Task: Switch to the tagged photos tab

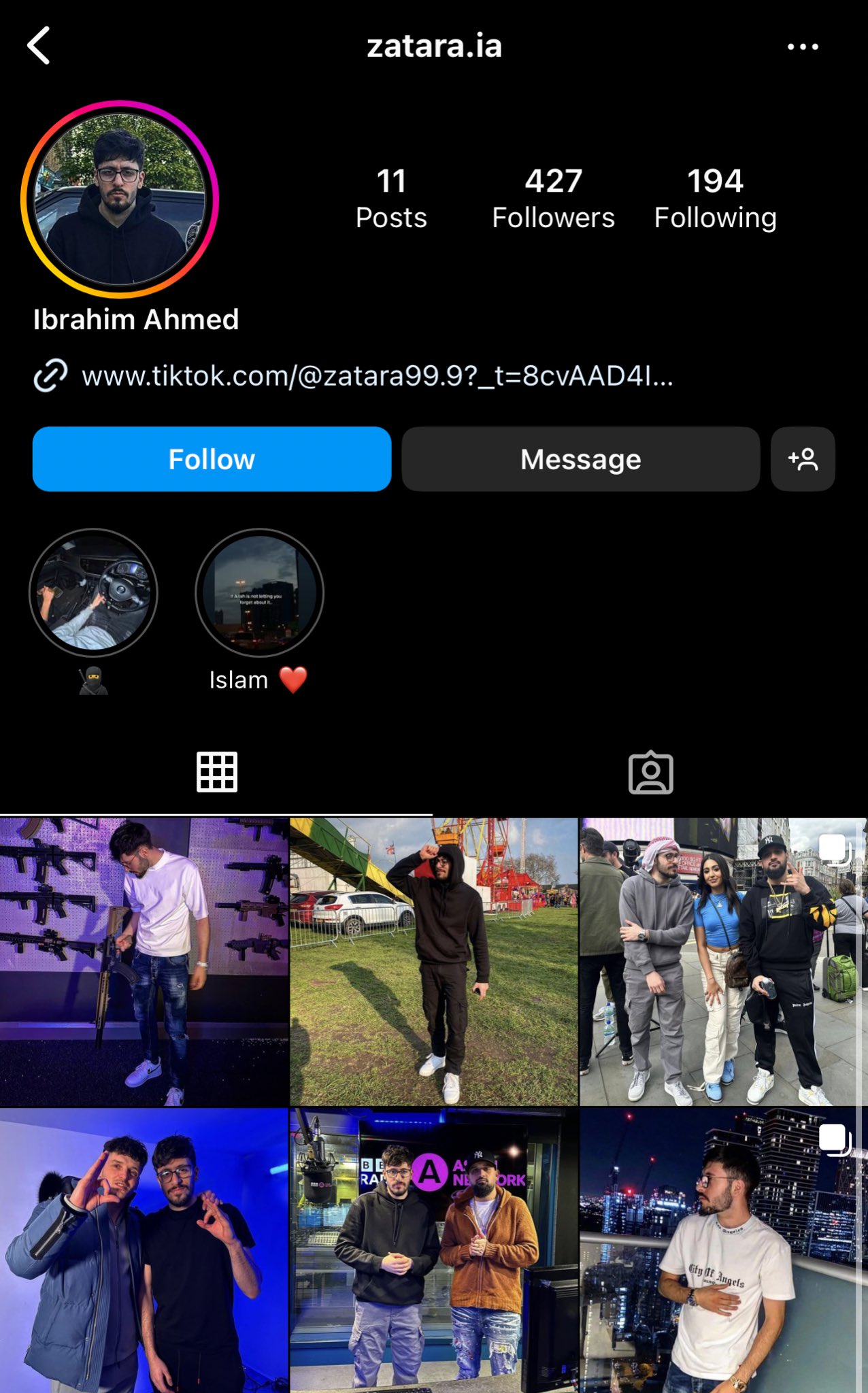Action: click(651, 772)
